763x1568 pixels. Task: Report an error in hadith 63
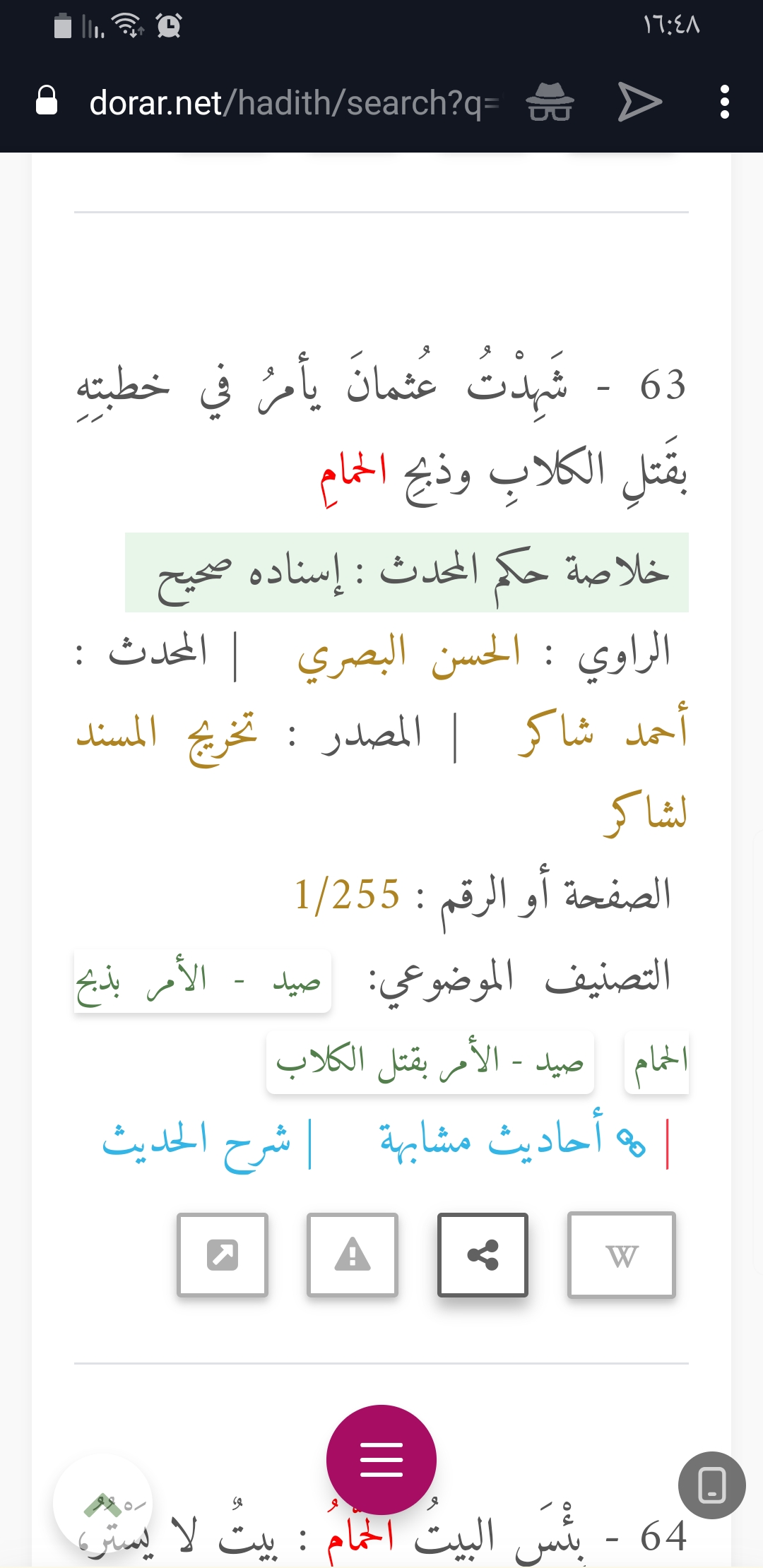point(353,1255)
